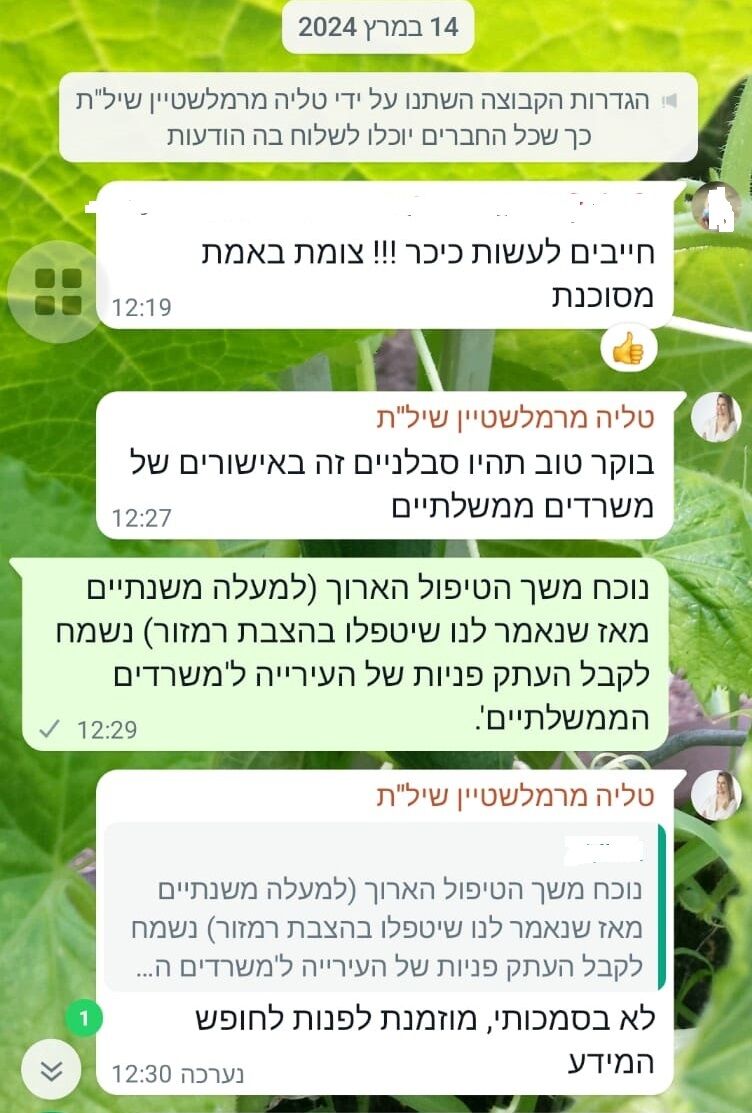Screen dimensions: 752x1113
Task: Tap the sender name טליה מרמלשטיין above the 12:27 message
Action: 515,417
